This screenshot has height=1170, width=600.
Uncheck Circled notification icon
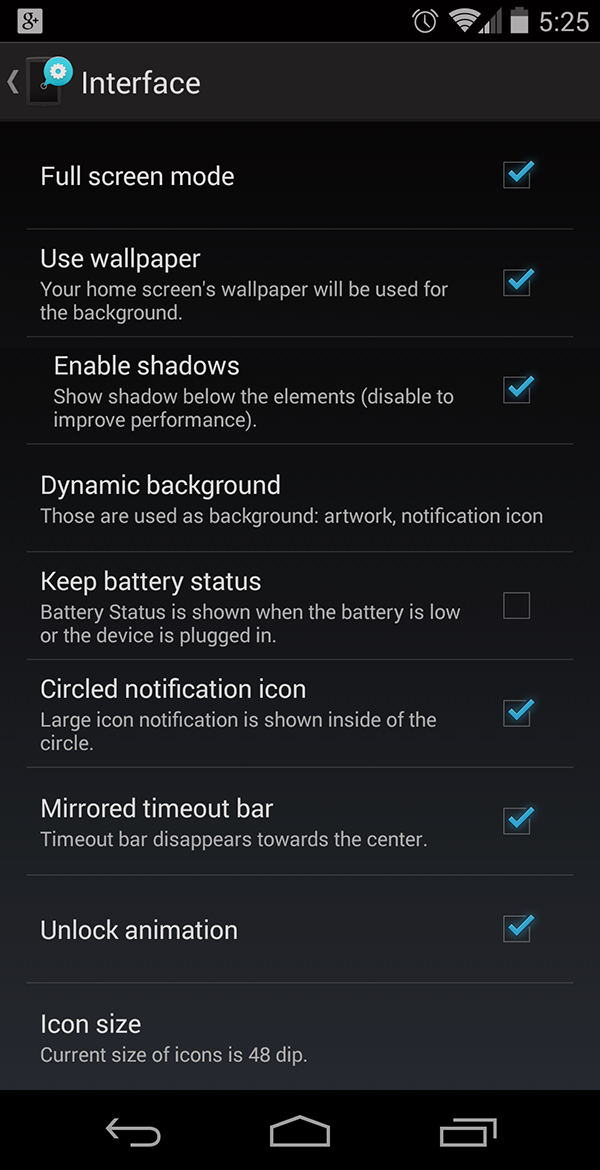click(x=516, y=713)
